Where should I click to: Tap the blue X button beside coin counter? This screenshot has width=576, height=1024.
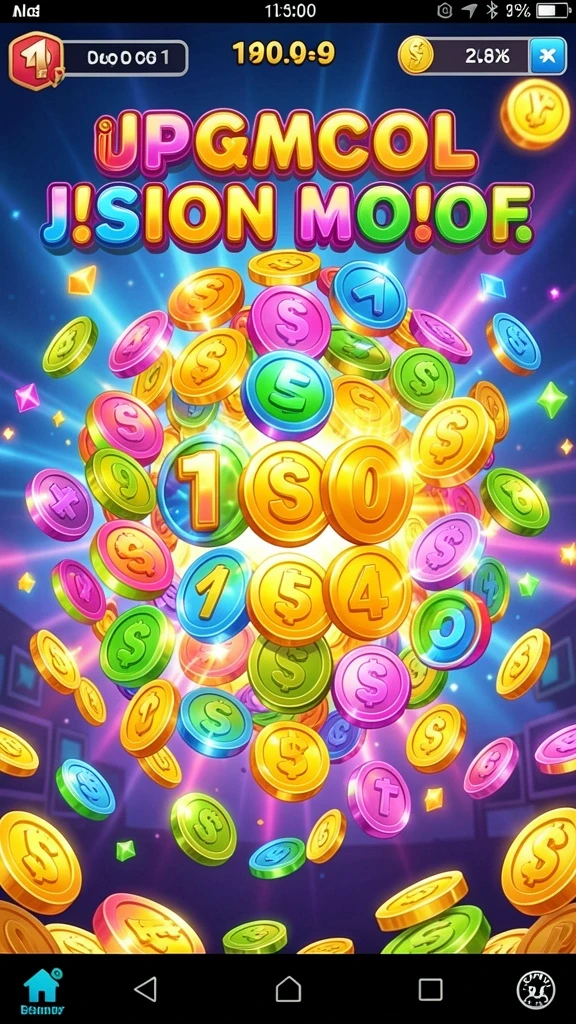coord(547,56)
